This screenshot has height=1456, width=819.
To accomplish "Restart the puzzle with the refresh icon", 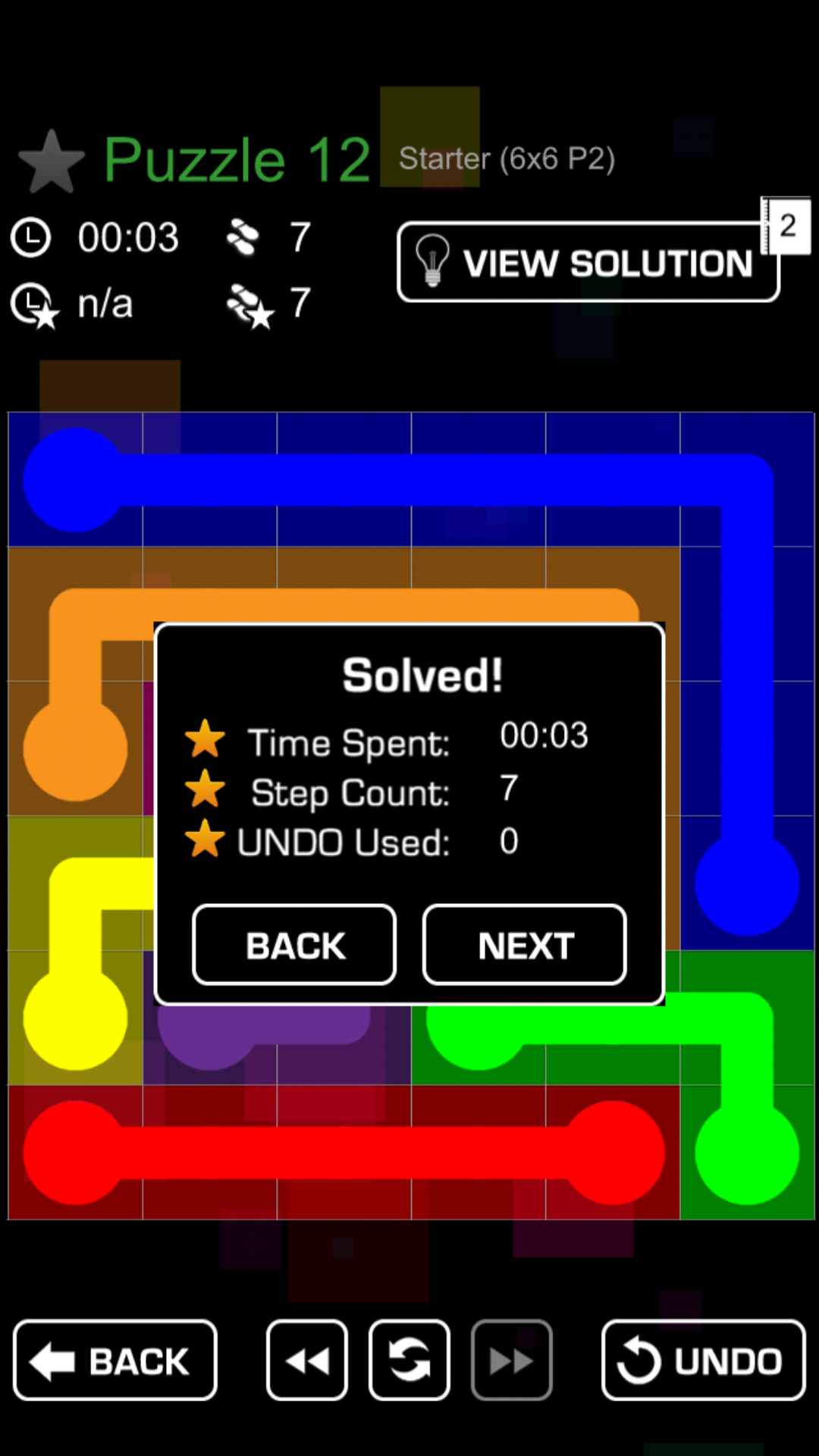I will (409, 1360).
